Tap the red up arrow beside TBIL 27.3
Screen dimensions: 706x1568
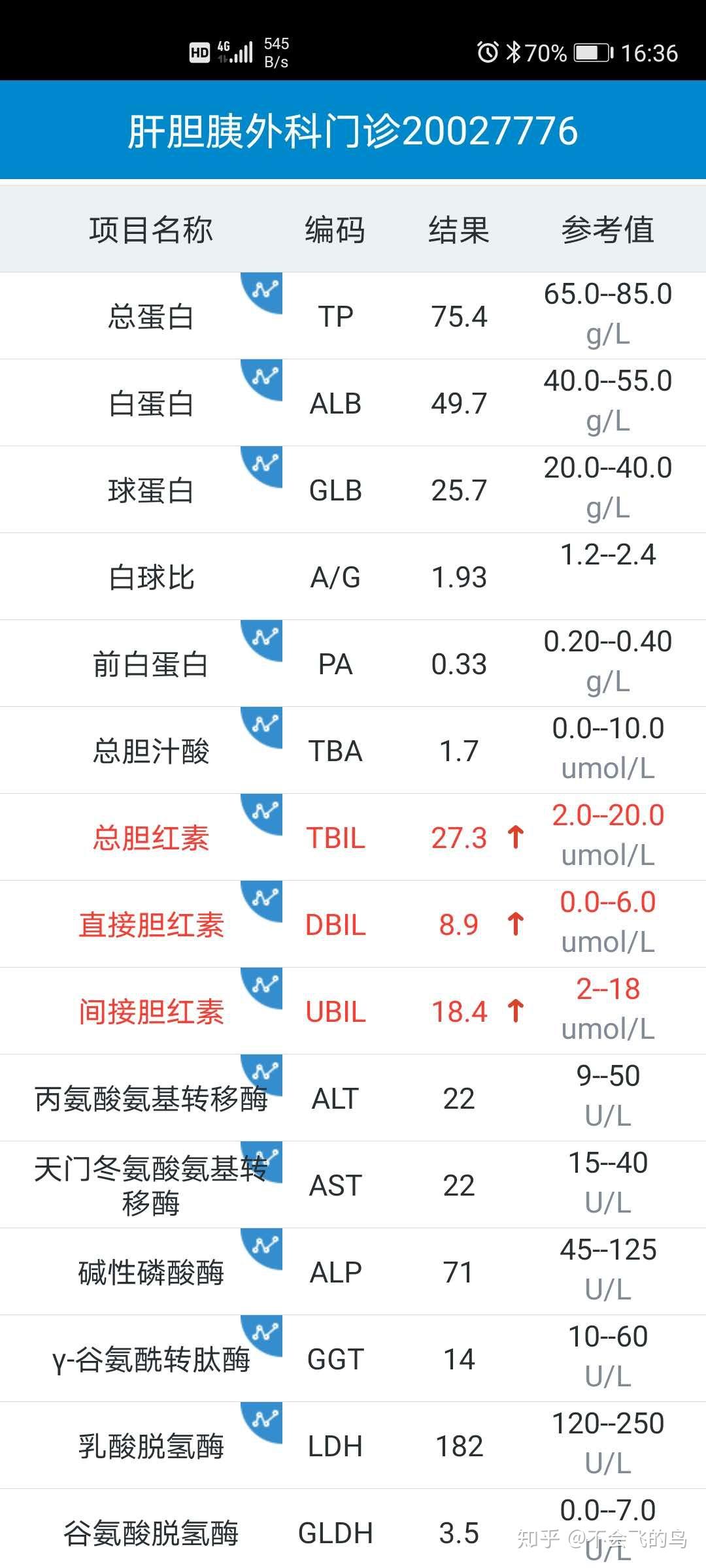[516, 838]
